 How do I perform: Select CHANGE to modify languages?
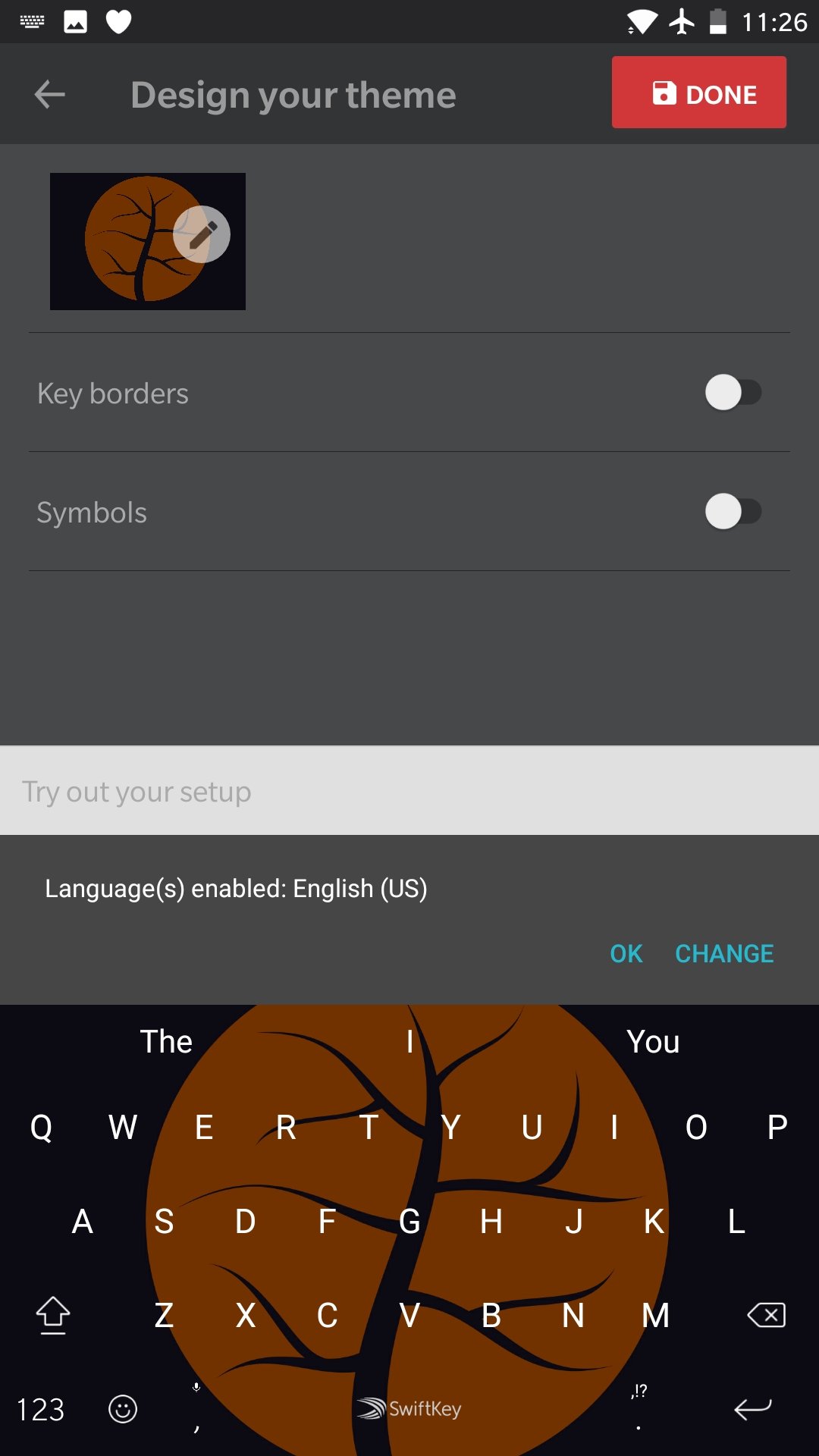pos(724,953)
